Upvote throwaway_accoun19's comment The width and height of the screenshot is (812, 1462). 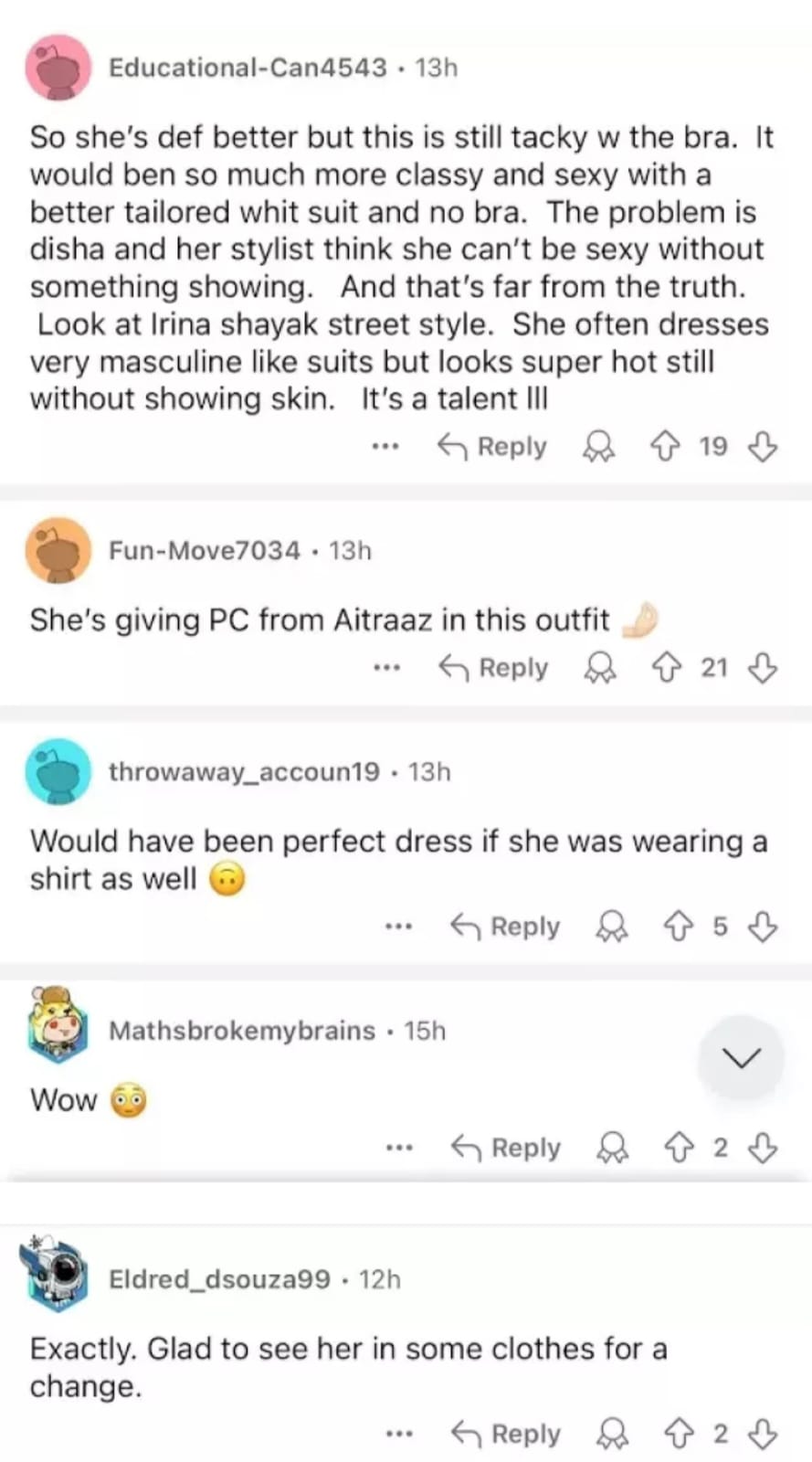pyautogui.click(x=678, y=927)
